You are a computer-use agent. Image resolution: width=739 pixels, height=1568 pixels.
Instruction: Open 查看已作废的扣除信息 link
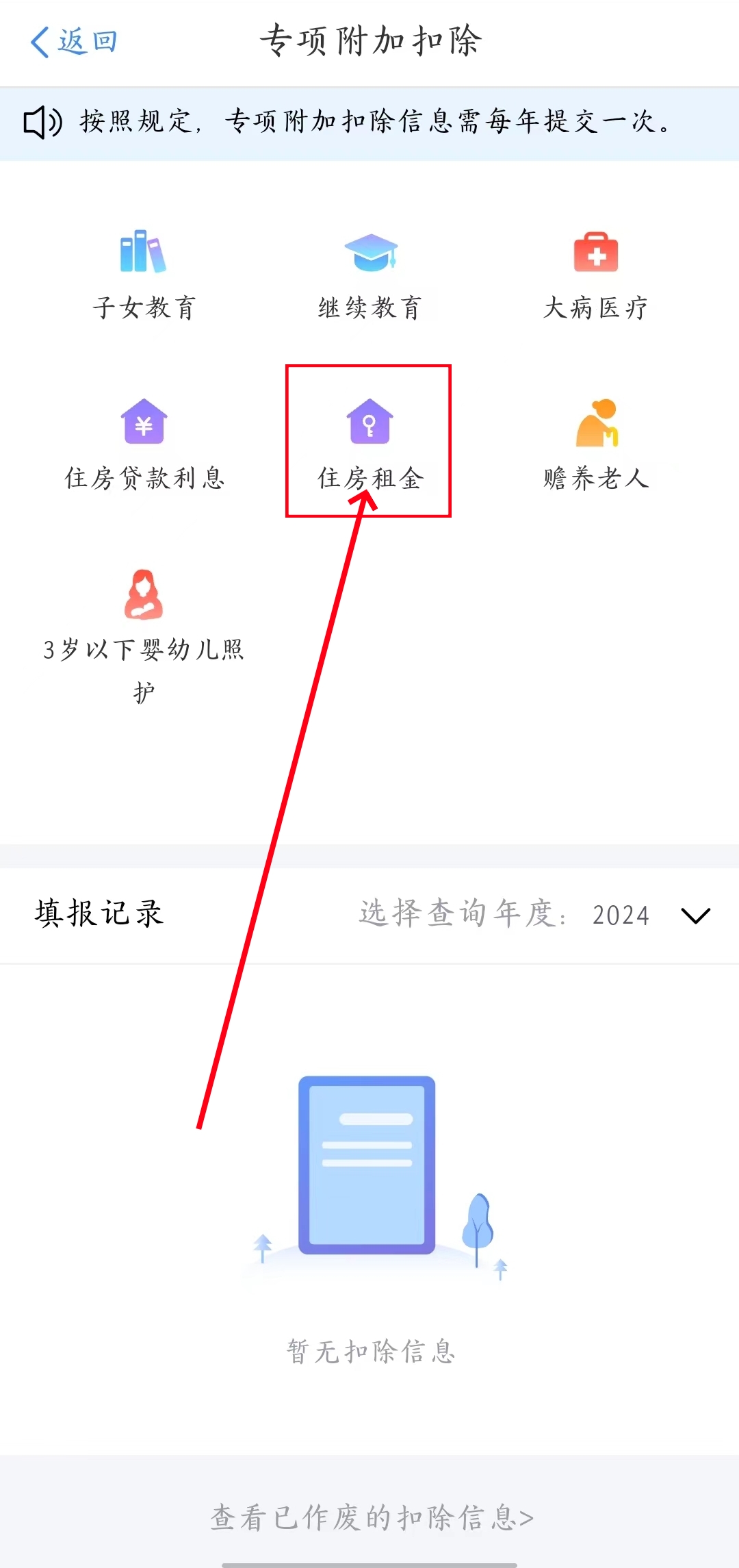(x=371, y=1518)
